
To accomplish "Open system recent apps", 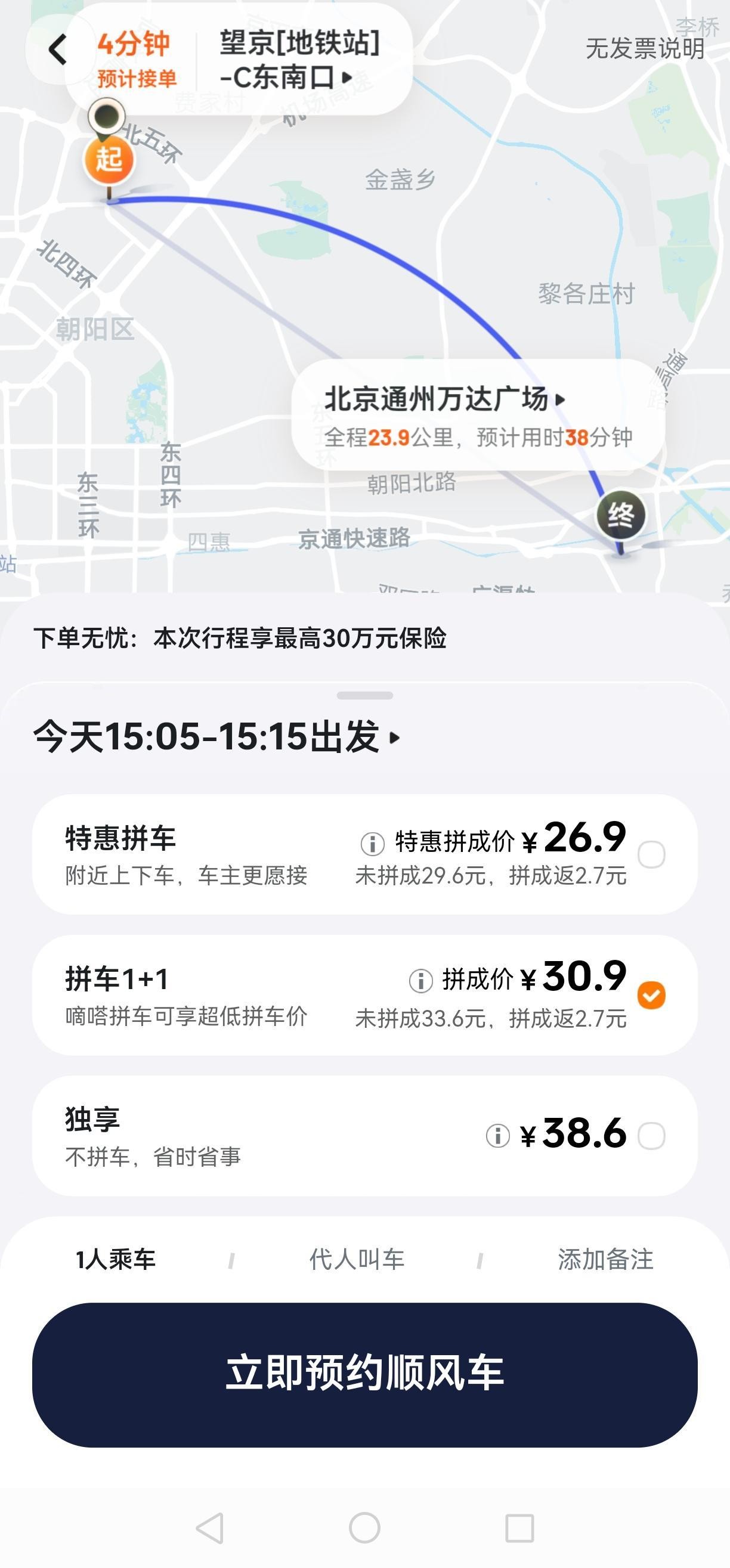I will point(519,1528).
